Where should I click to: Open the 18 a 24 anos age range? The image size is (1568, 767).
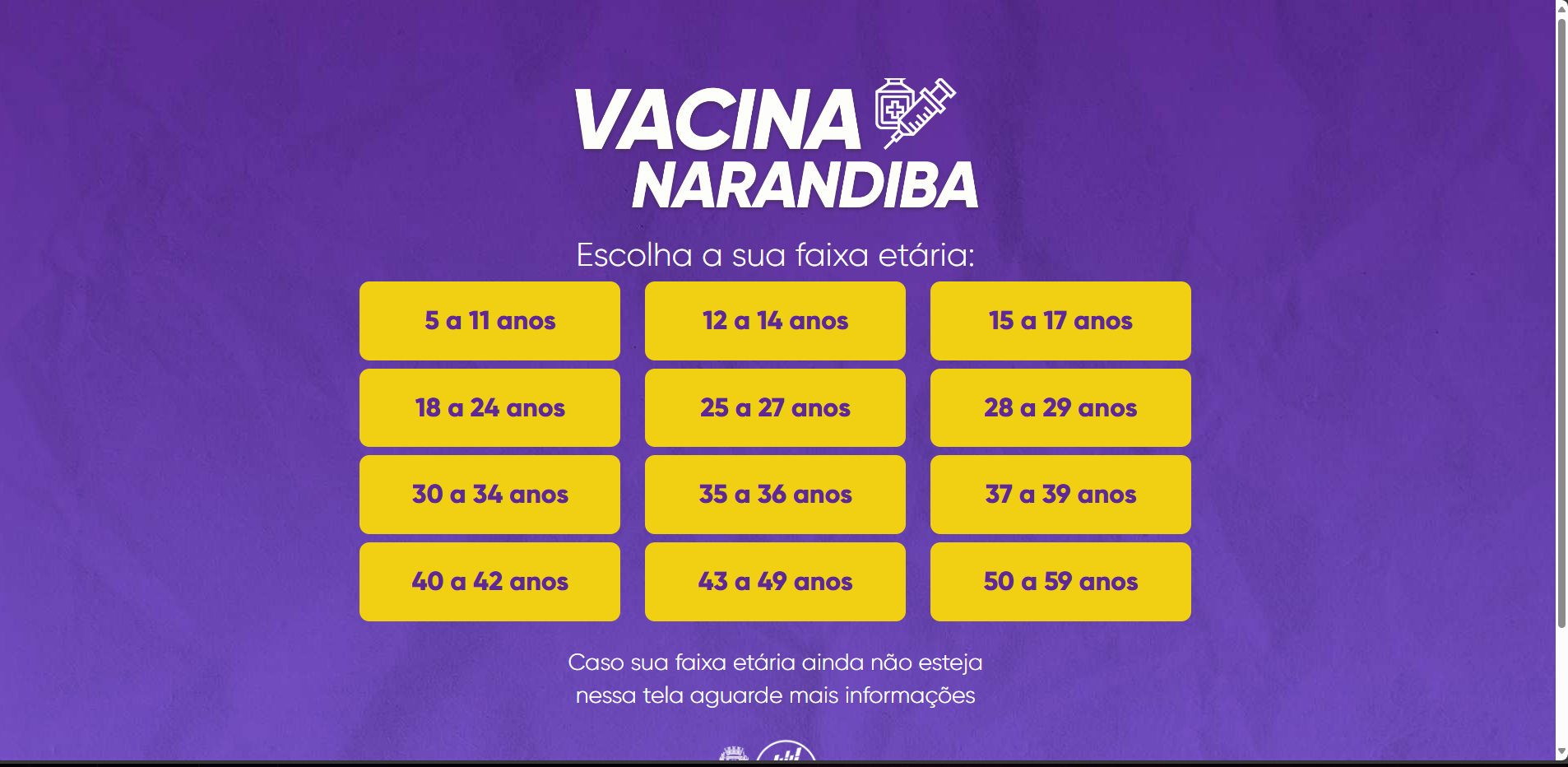pyautogui.click(x=489, y=408)
